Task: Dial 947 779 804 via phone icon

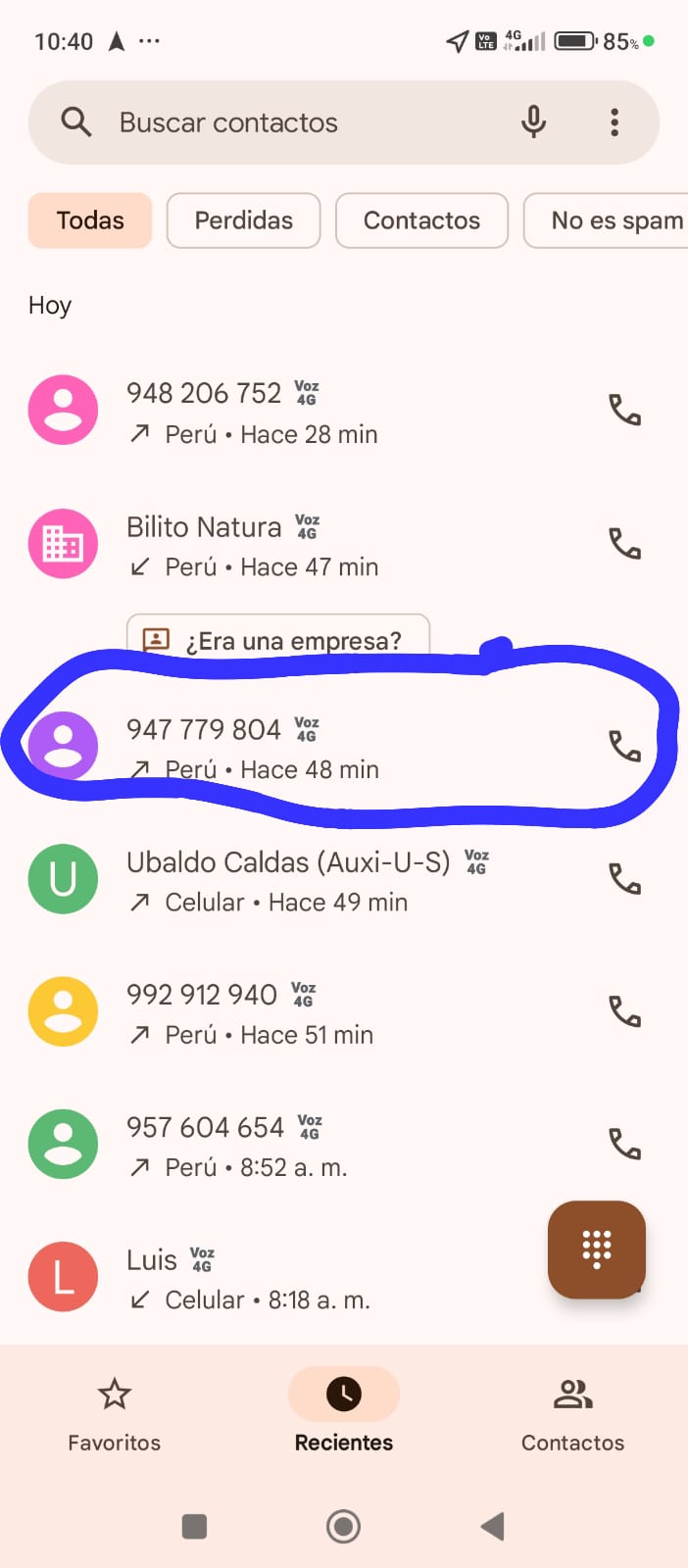Action: click(x=624, y=747)
